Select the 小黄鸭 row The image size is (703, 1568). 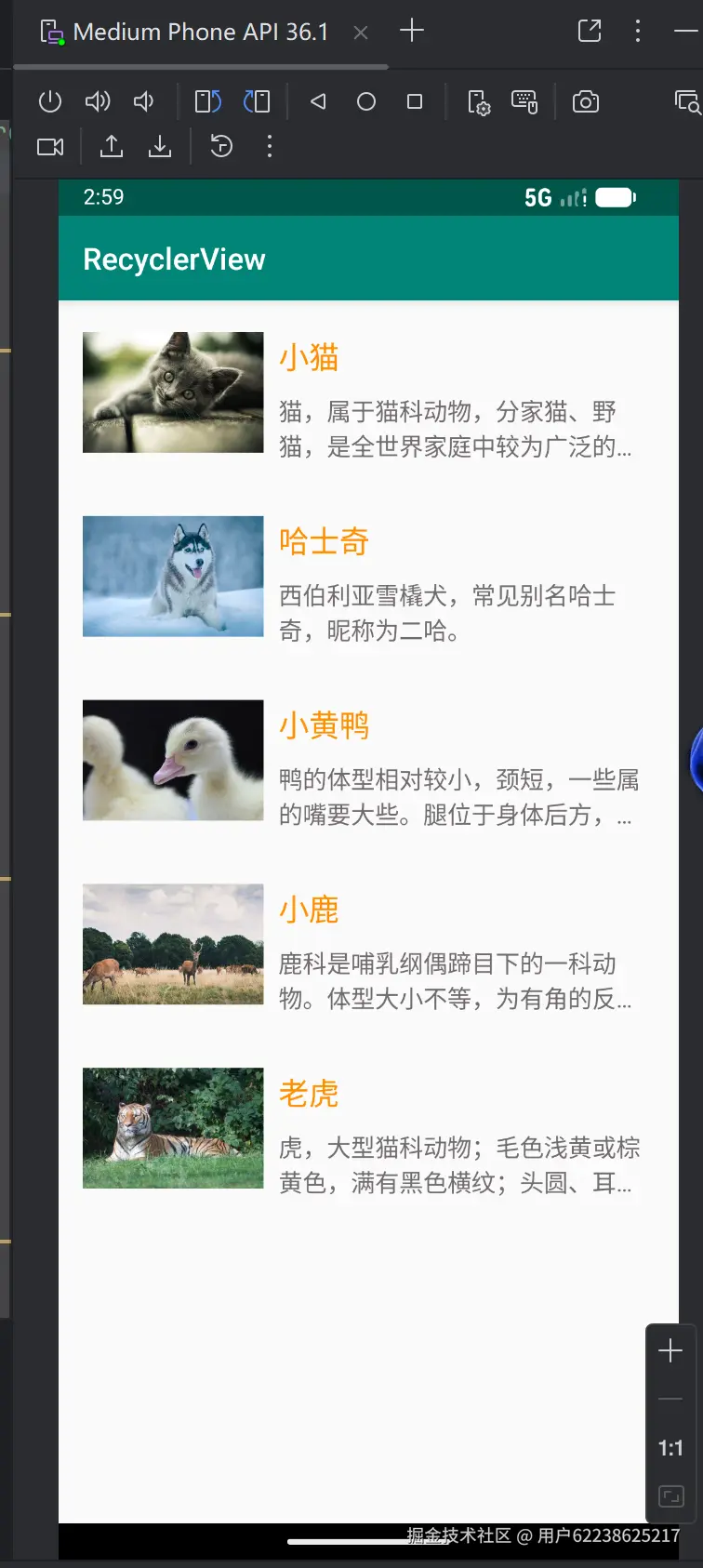367,762
